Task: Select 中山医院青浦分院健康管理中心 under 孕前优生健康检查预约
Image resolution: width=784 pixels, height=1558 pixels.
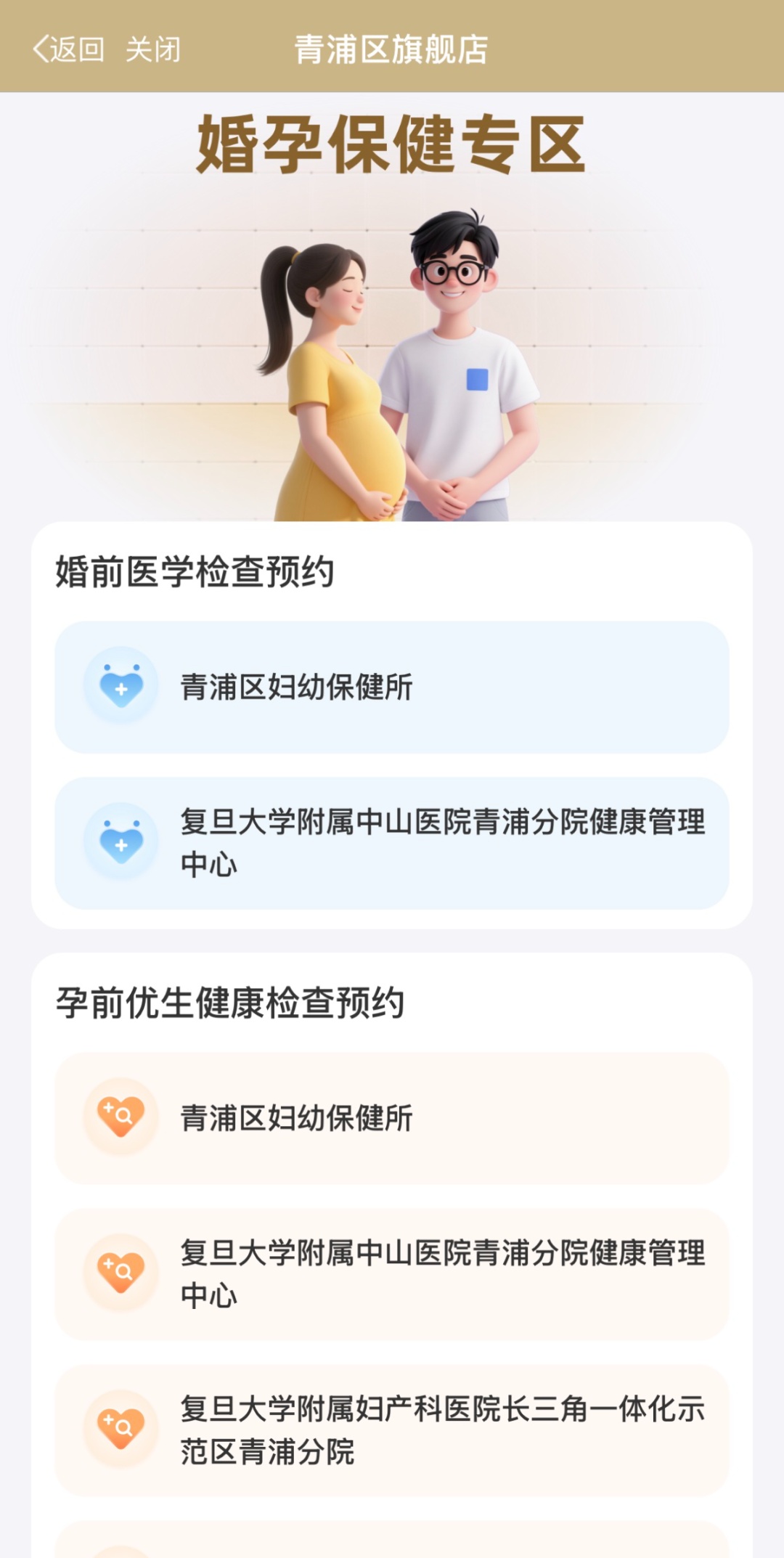Action: tap(392, 1274)
